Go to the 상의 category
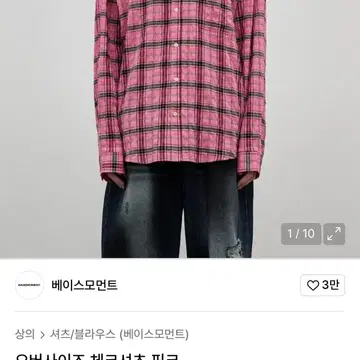The width and height of the screenshot is (360, 360). [25, 334]
